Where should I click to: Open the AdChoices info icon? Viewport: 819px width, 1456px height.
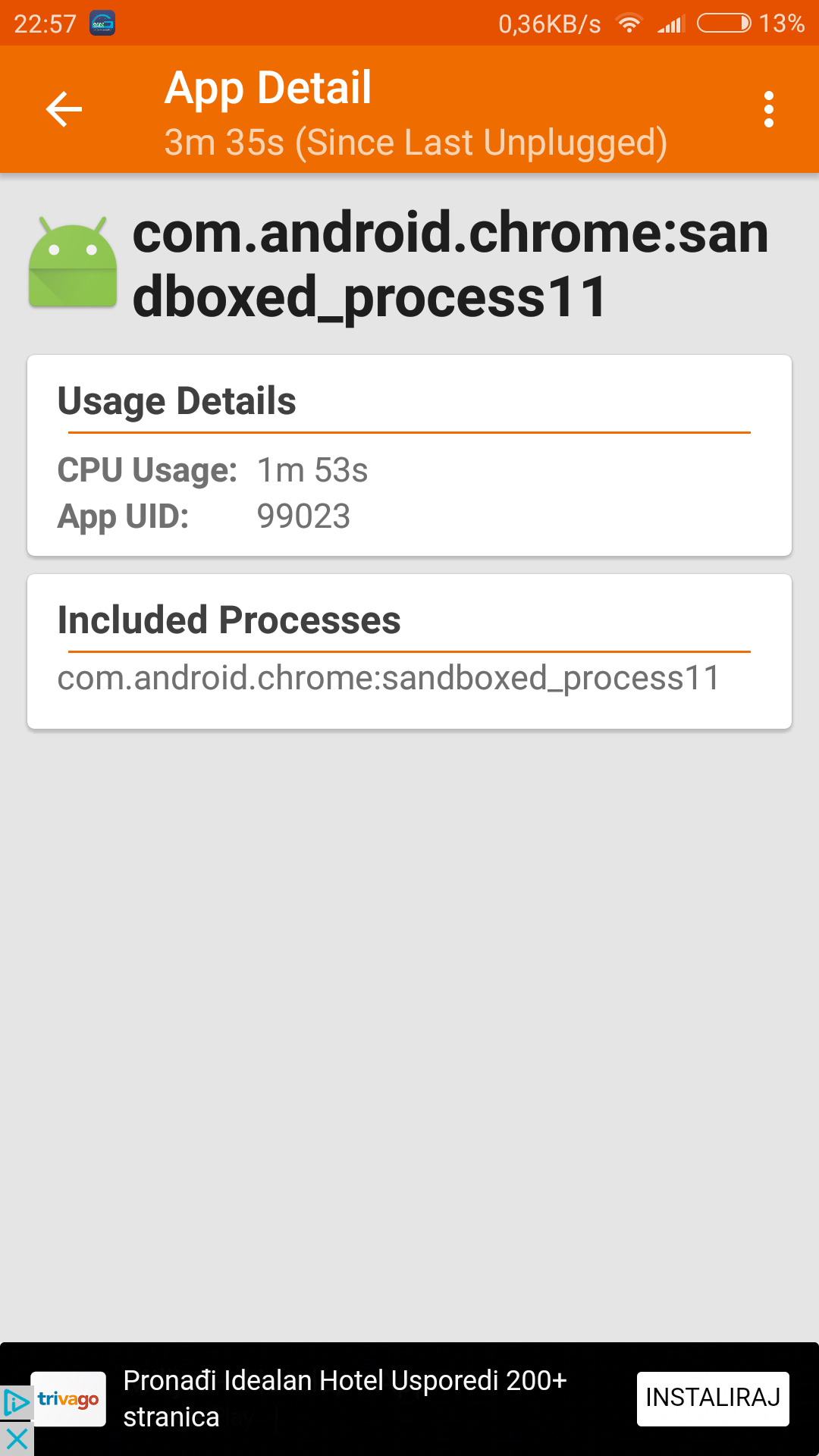pyautogui.click(x=16, y=1401)
